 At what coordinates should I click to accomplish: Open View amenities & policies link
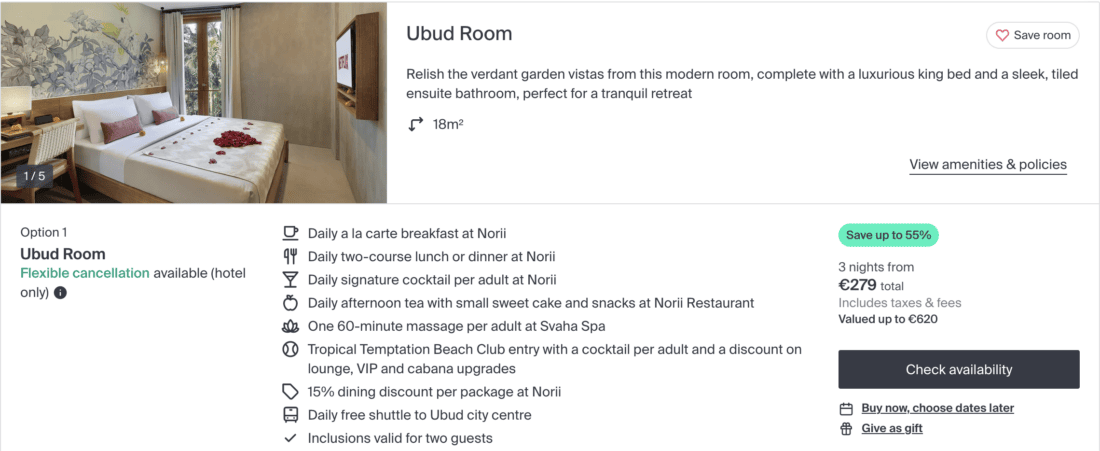(987, 165)
